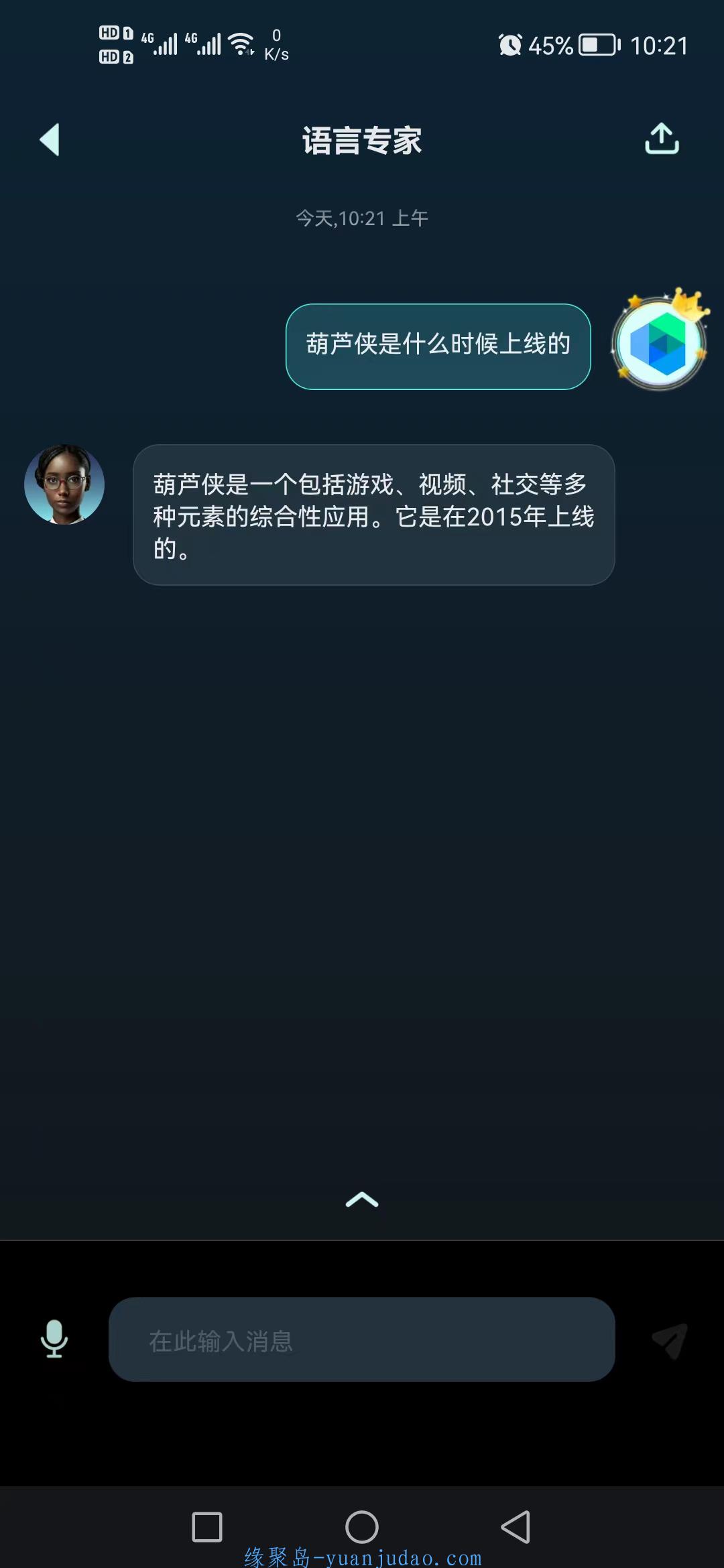This screenshot has height=1568, width=724.
Task: Send the message with the paper plane
Action: [670, 1340]
